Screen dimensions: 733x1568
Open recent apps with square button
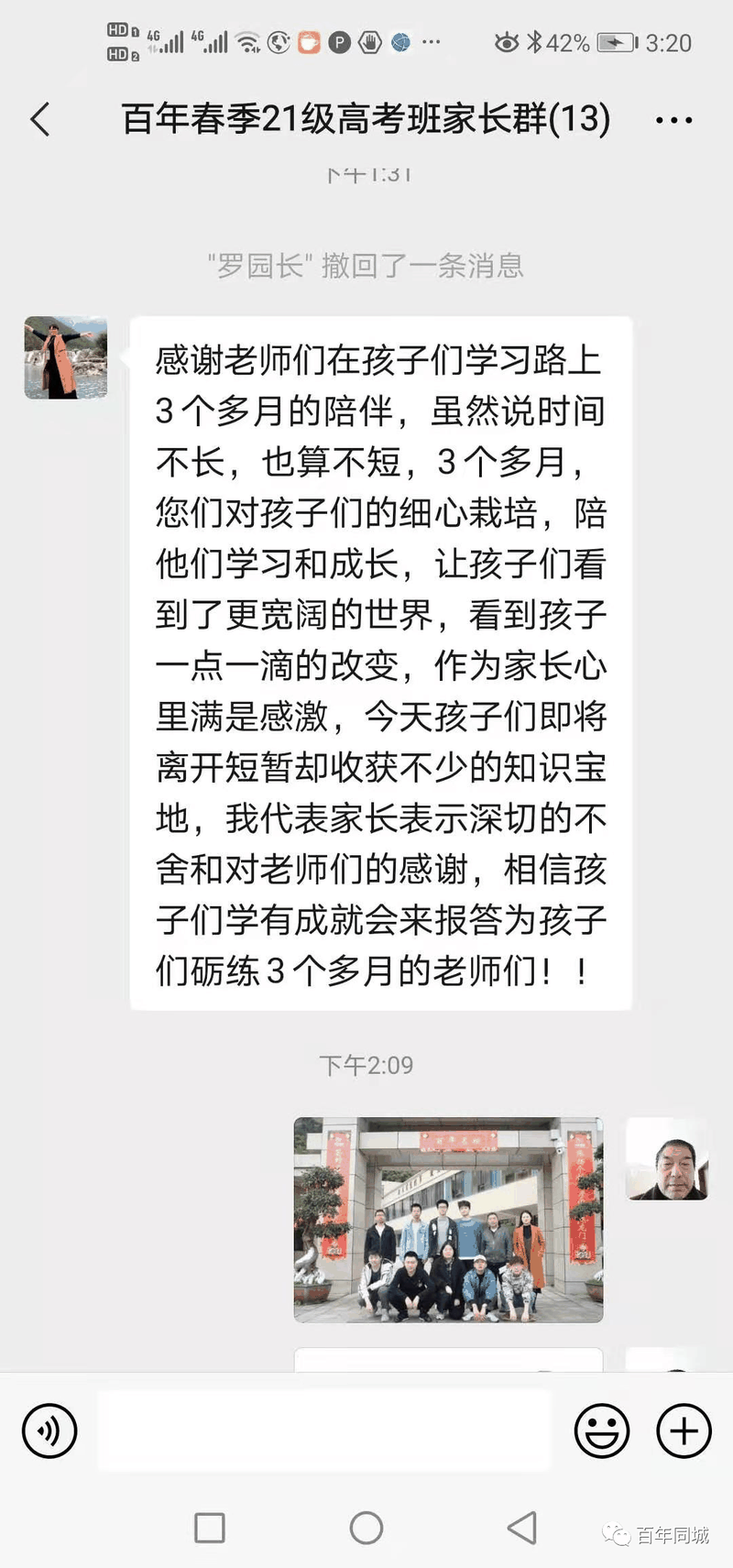[x=210, y=1528]
